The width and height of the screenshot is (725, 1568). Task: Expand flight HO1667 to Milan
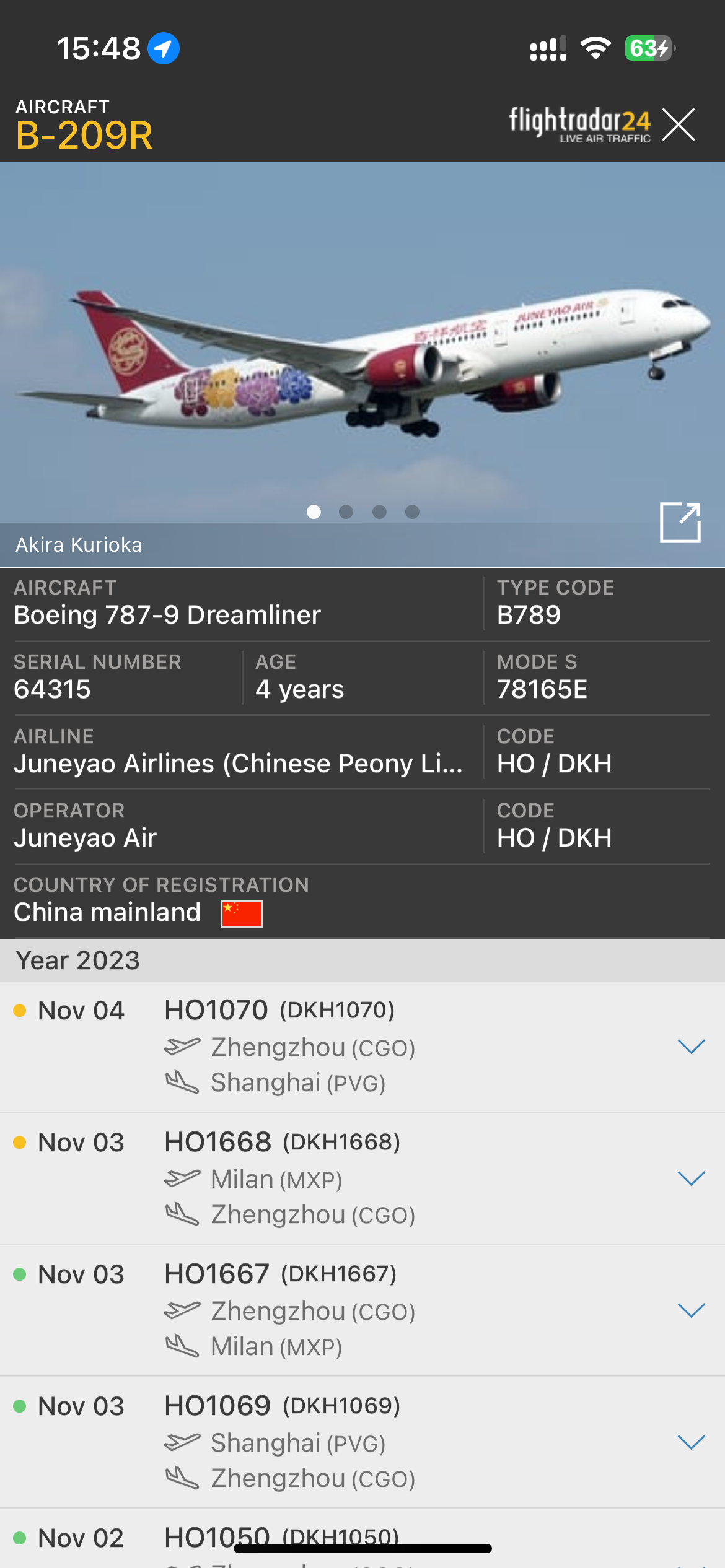click(691, 1310)
